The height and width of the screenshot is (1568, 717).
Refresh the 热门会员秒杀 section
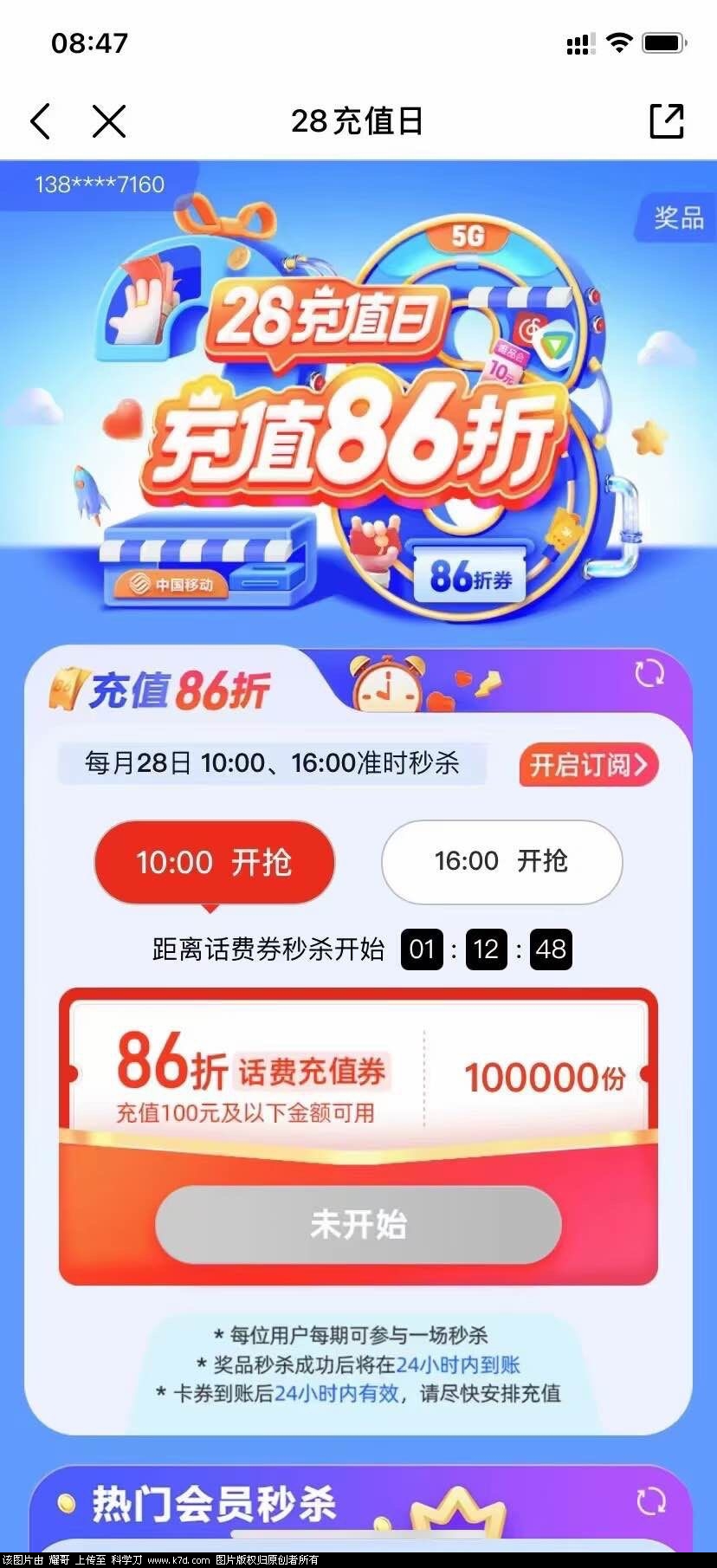point(650,1502)
